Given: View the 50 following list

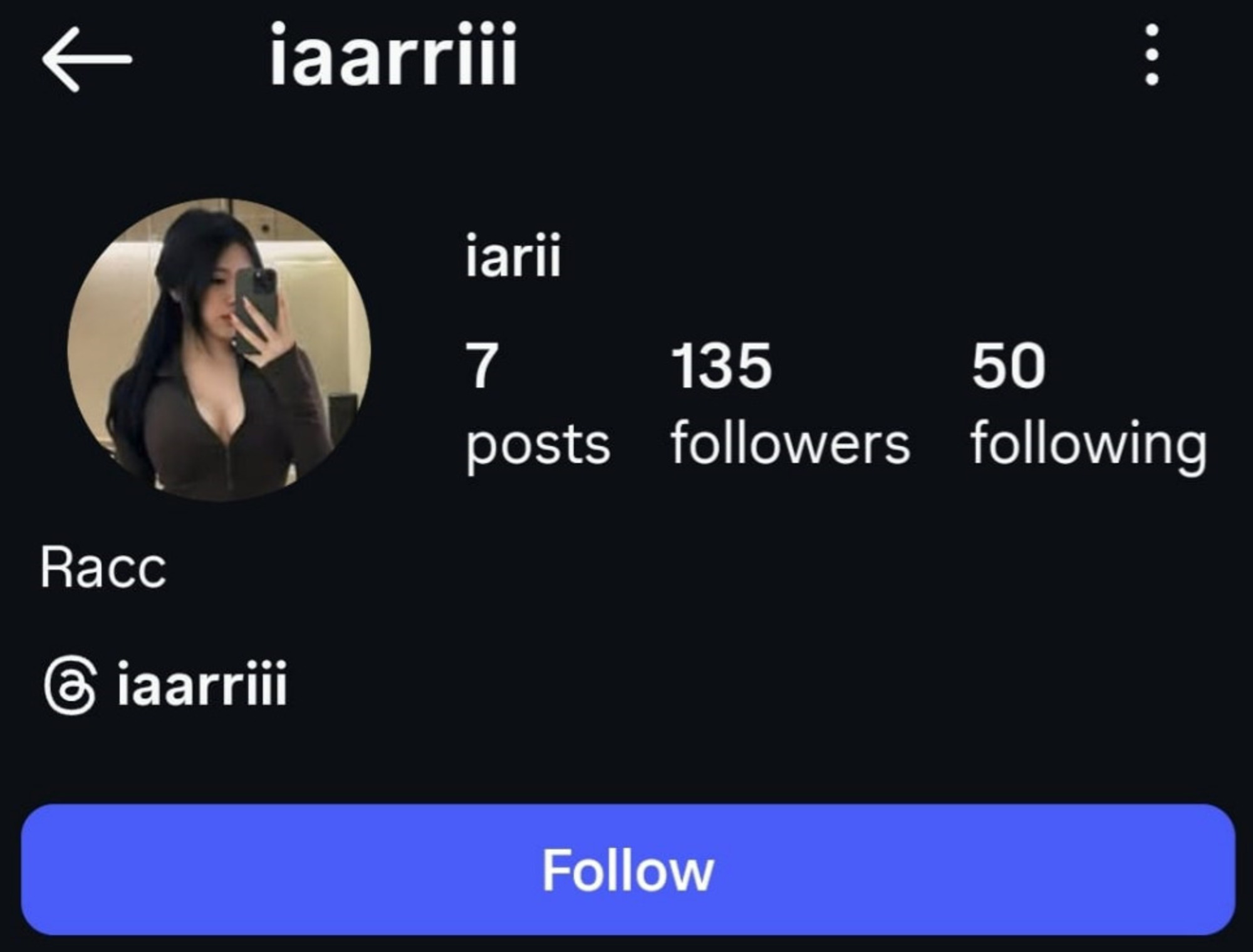Looking at the screenshot, I should click(1088, 404).
